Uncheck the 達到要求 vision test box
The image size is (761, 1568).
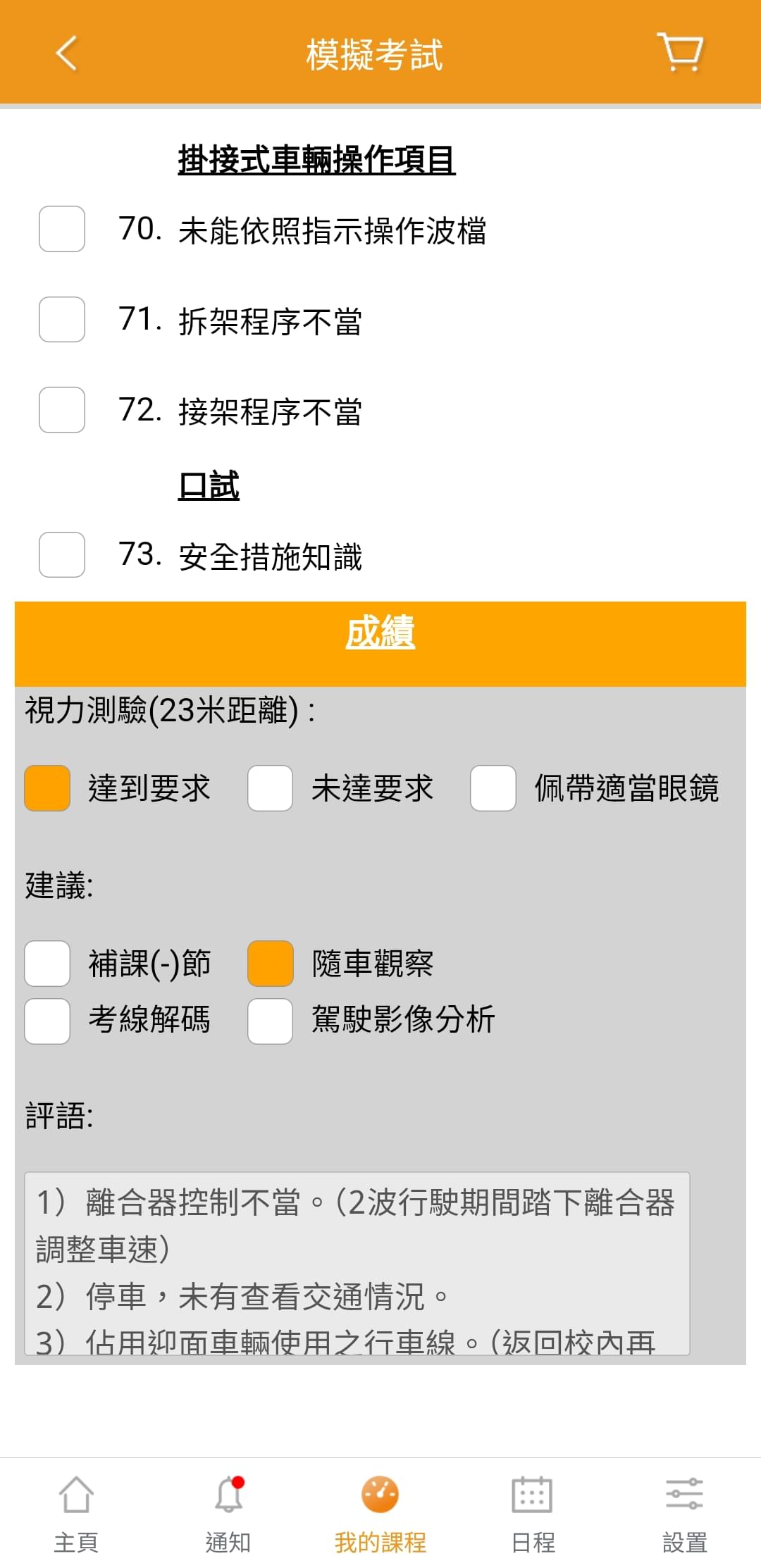[x=47, y=788]
